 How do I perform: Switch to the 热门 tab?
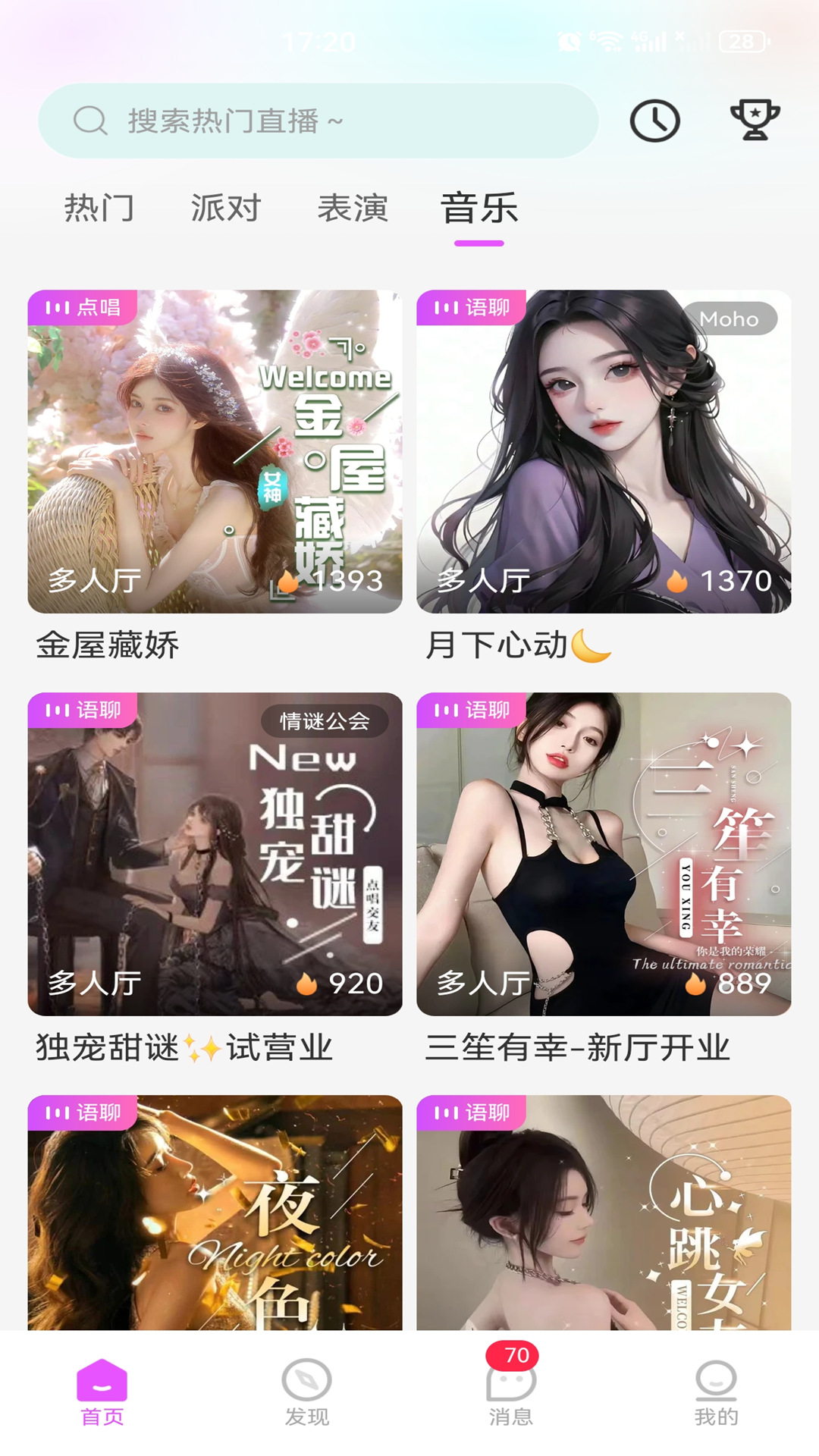pos(99,208)
